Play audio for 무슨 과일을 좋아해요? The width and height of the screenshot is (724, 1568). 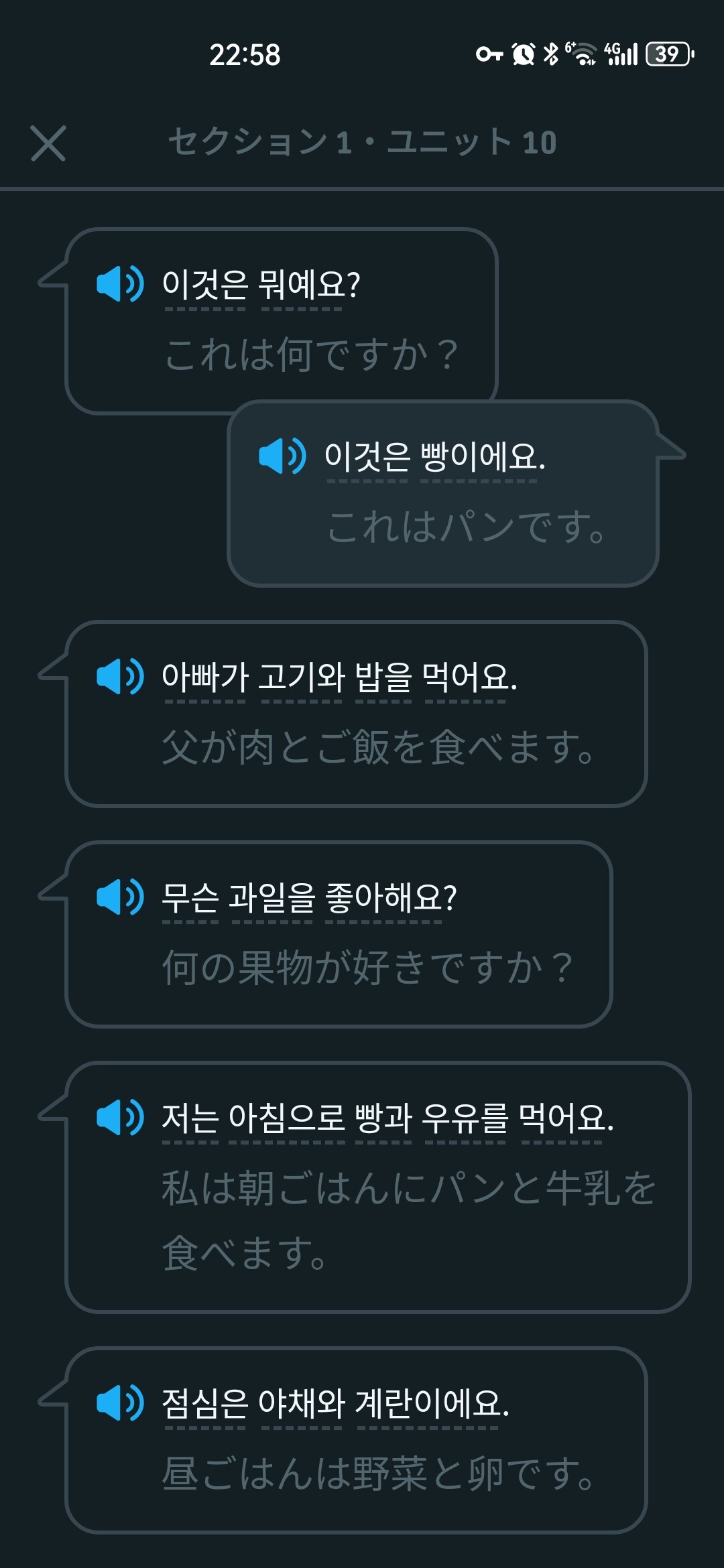point(120,897)
